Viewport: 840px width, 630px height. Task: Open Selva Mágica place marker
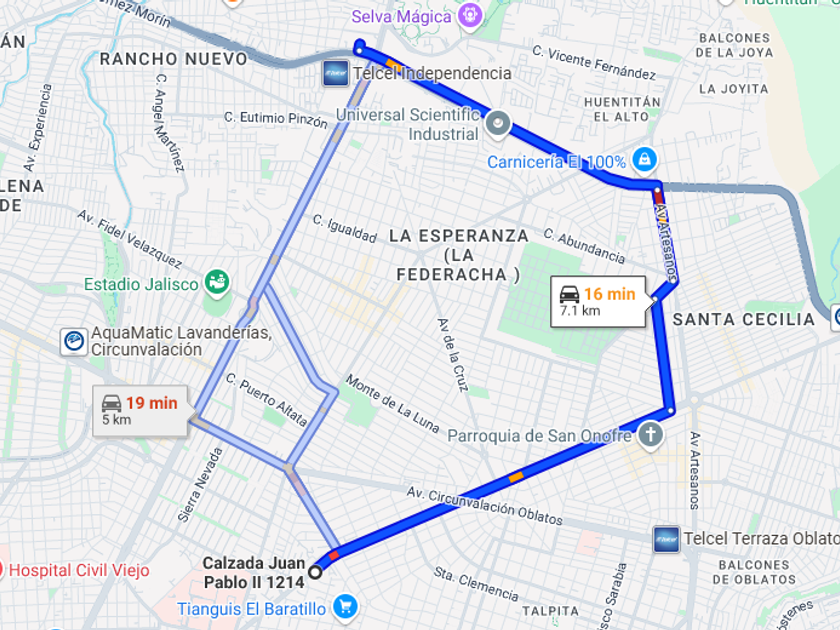(x=470, y=16)
